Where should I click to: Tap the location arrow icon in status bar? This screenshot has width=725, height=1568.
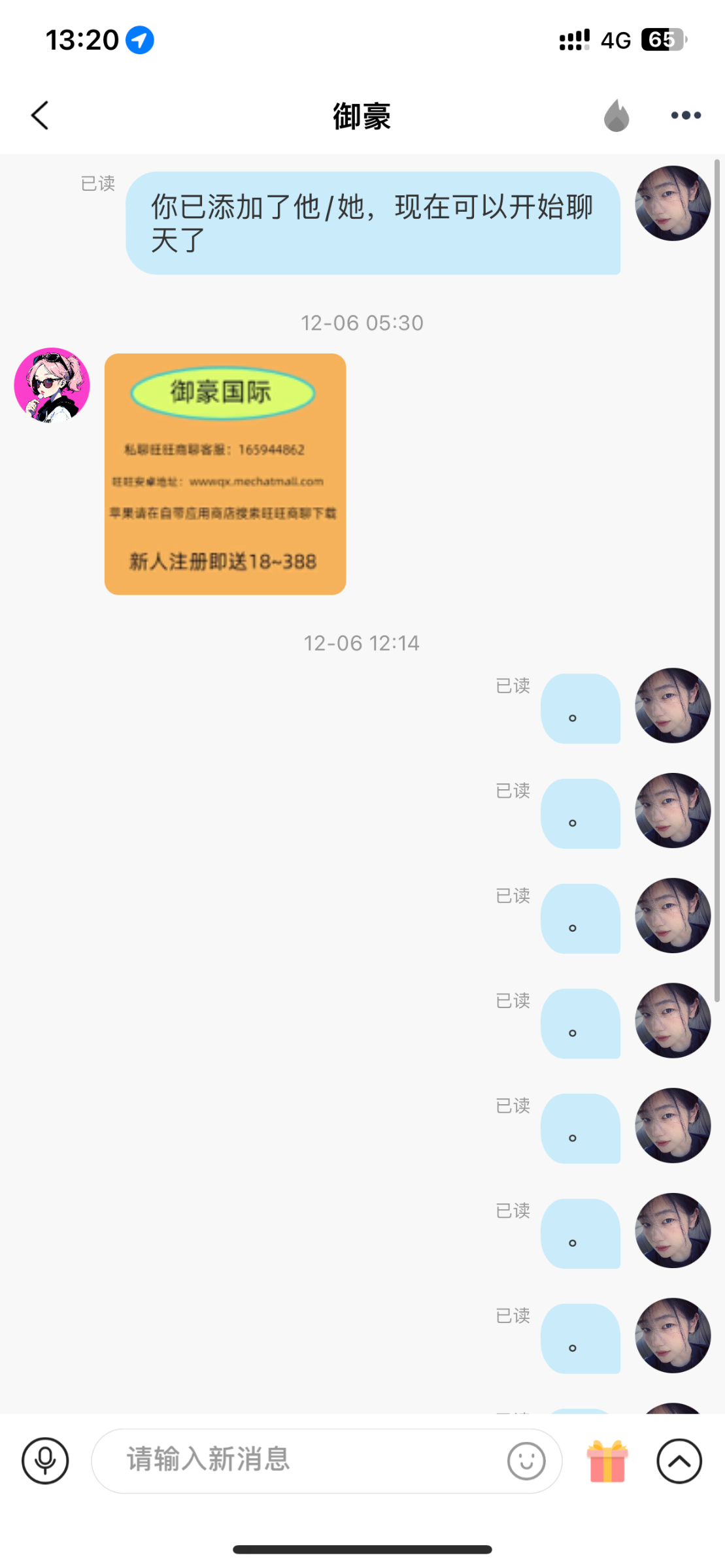pyautogui.click(x=139, y=39)
